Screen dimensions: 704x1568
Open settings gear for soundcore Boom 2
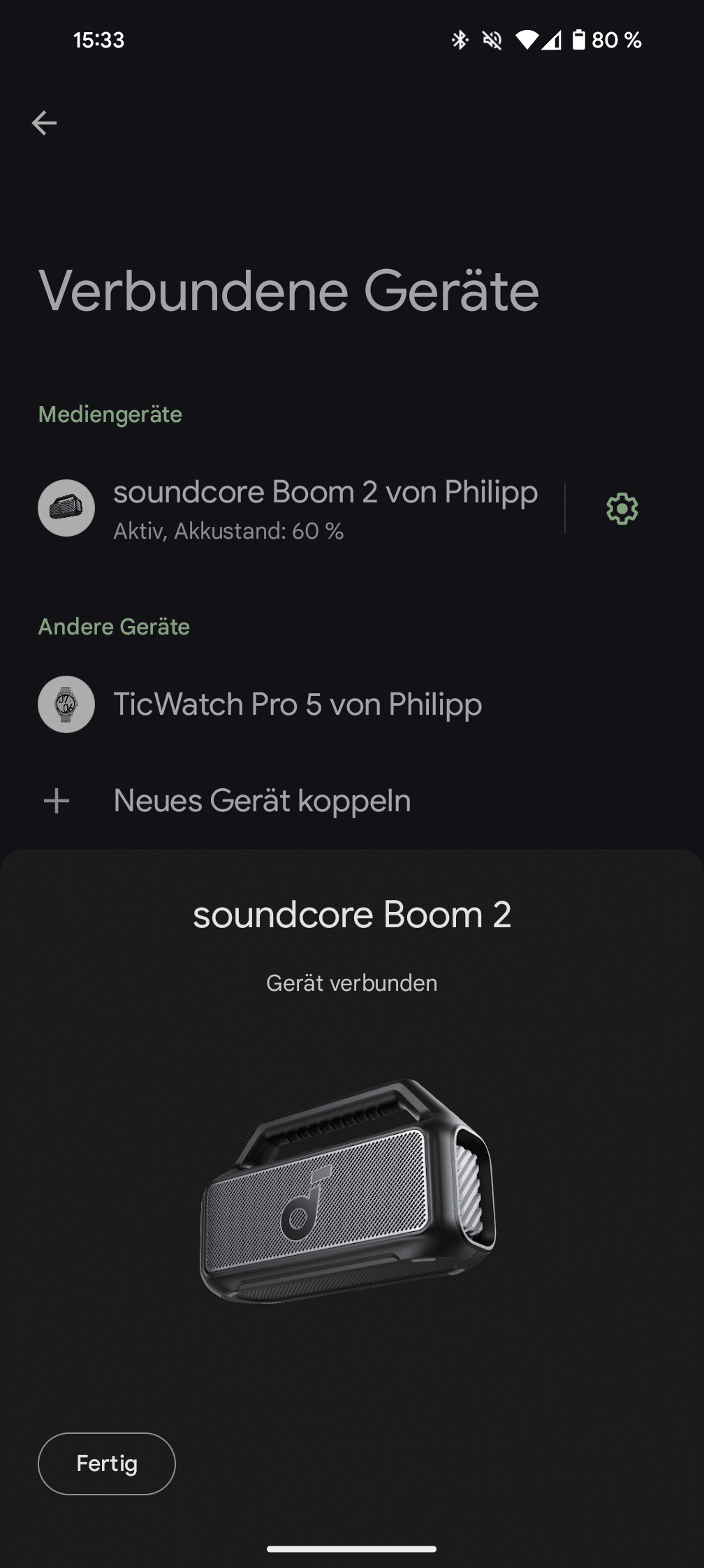(622, 509)
